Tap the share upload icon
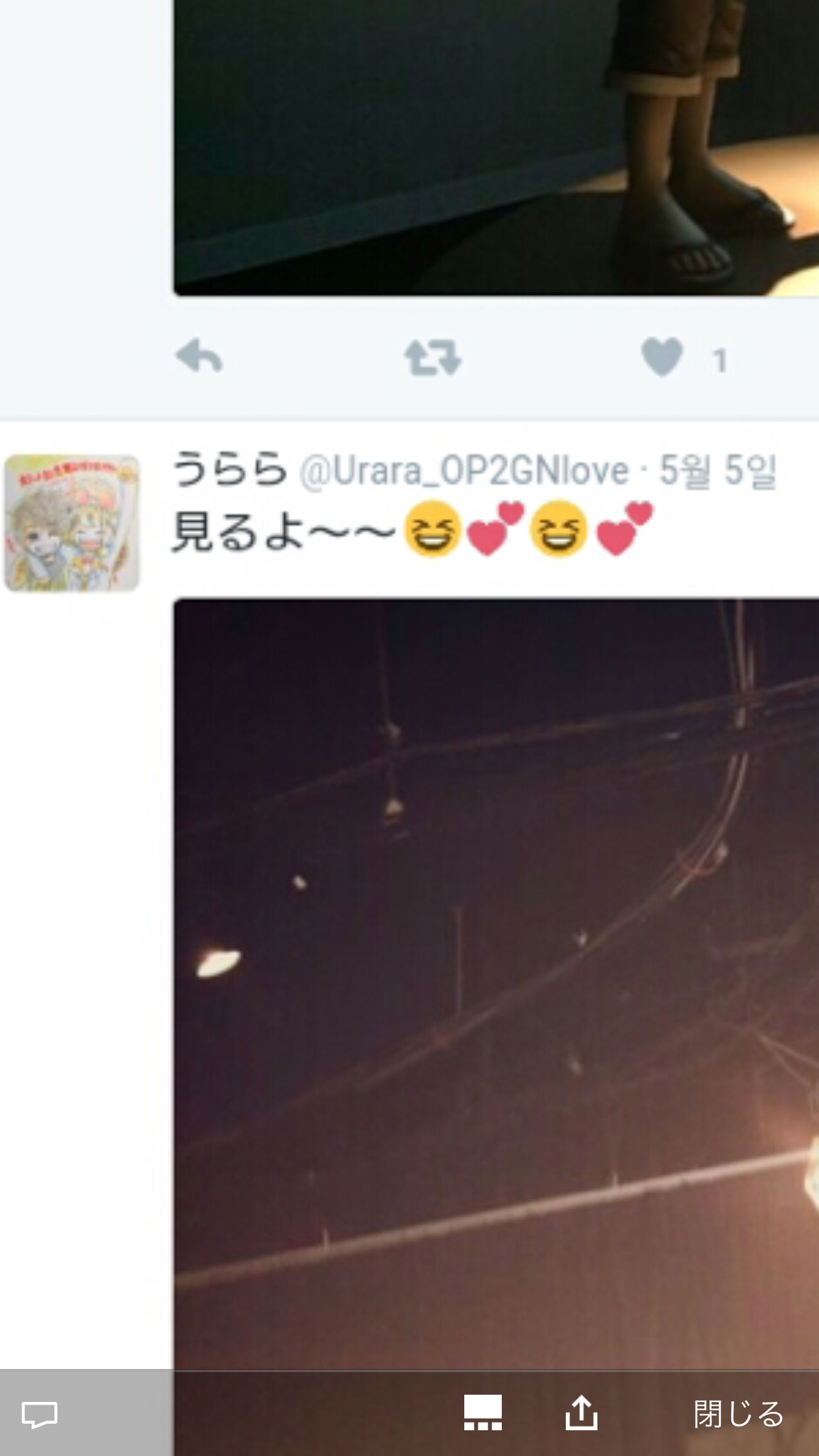This screenshot has width=819, height=1456. coord(582,1412)
